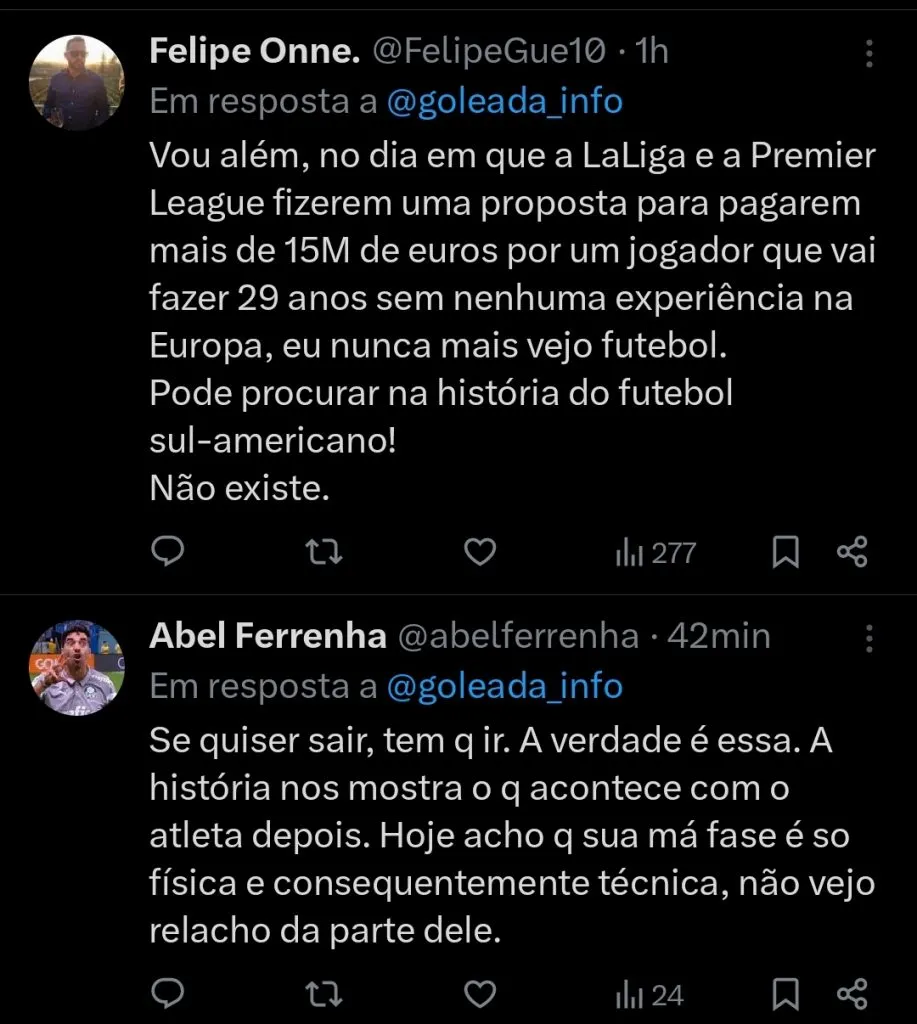Retweet Felipe Onne's post
Viewport: 917px width, 1024px height.
(323, 551)
